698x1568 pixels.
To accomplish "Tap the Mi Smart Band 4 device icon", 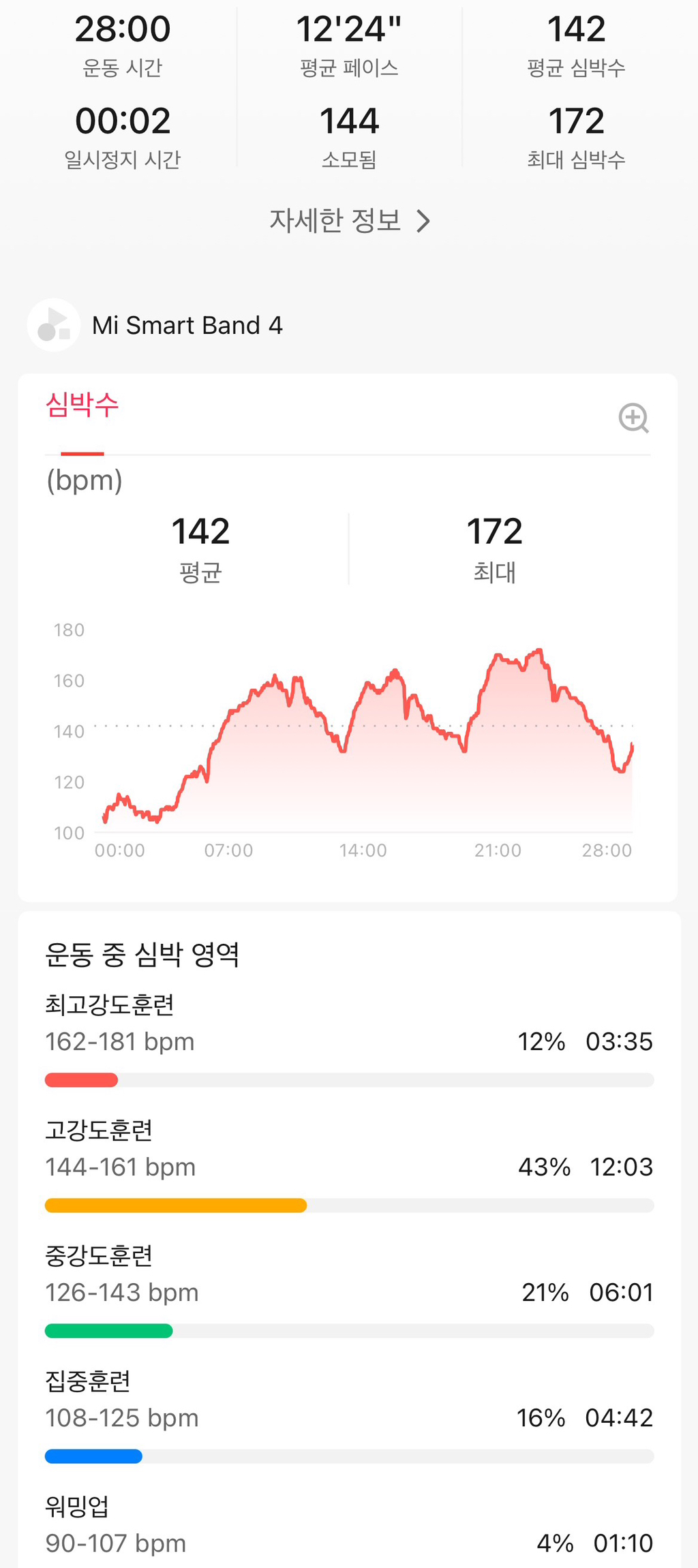I will point(53,325).
